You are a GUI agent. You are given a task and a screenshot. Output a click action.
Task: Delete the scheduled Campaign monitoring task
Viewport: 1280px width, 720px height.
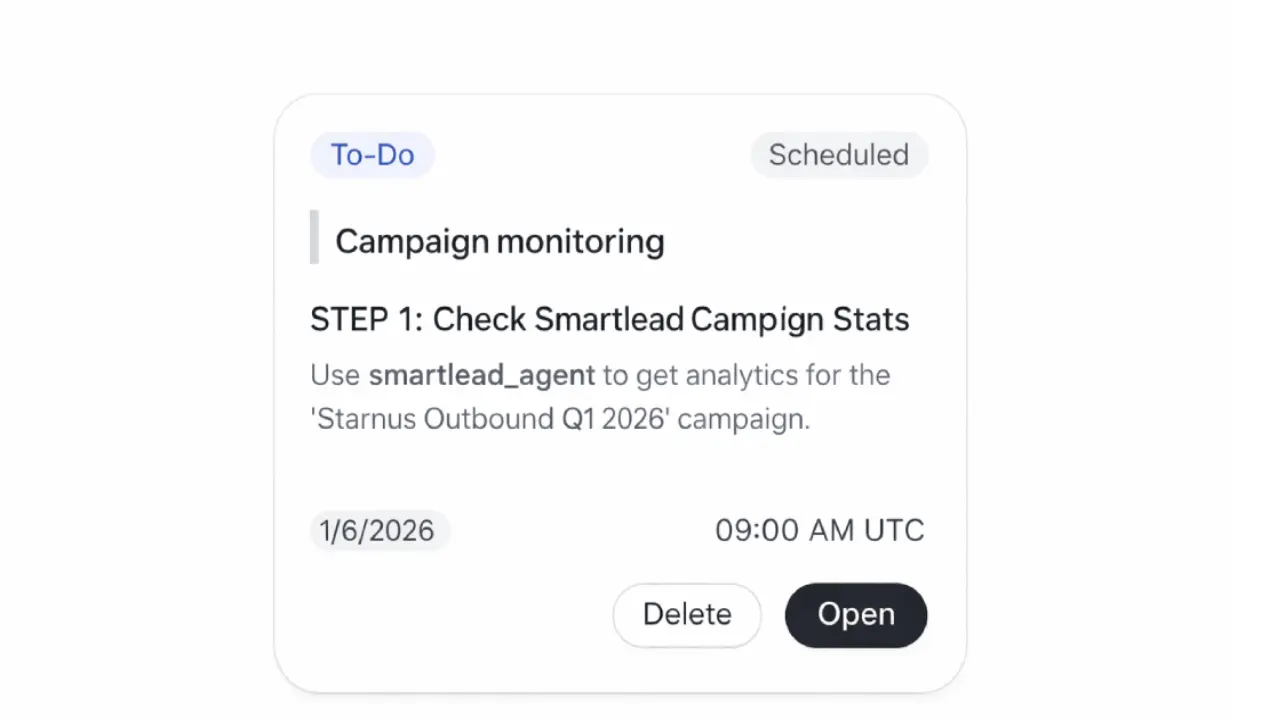pyautogui.click(x=686, y=614)
